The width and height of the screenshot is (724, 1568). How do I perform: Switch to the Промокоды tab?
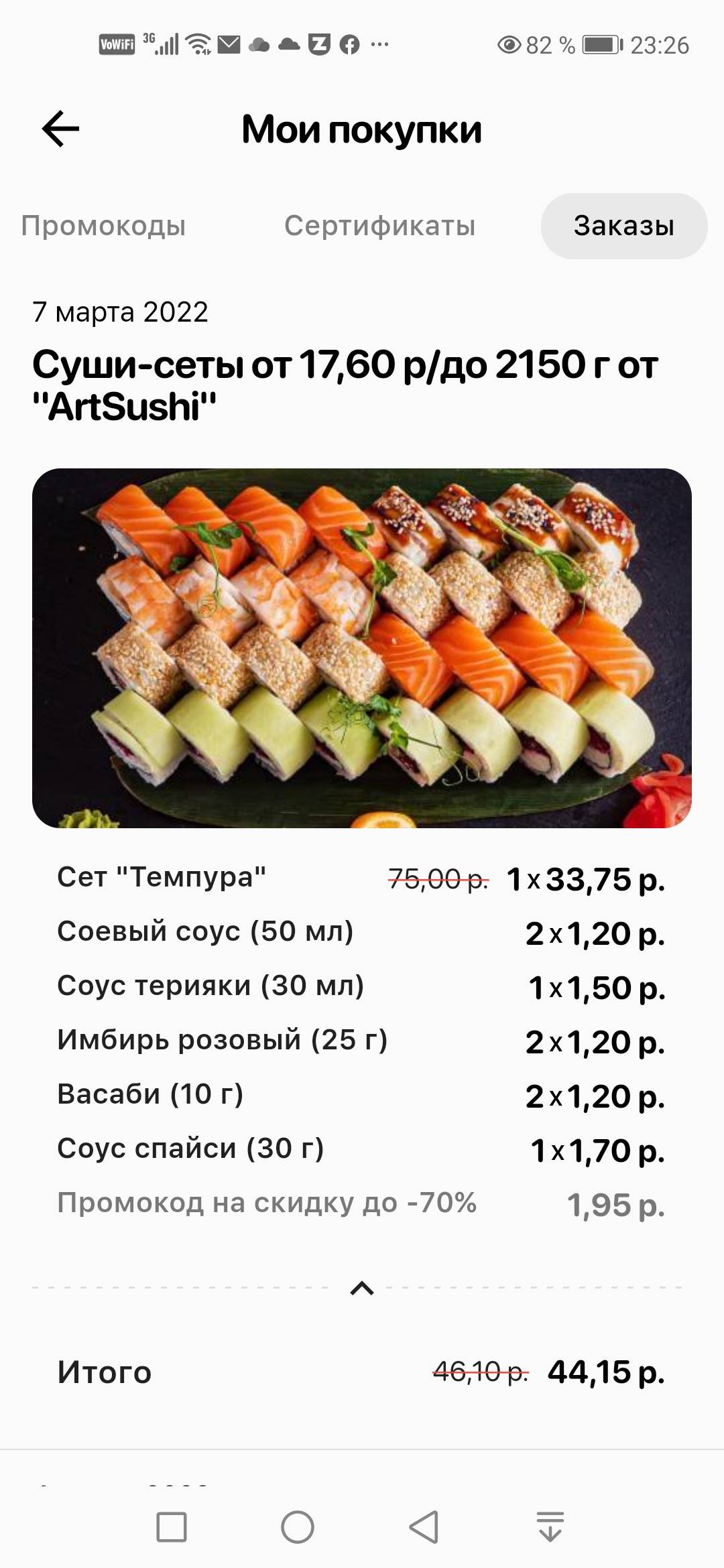click(x=103, y=226)
